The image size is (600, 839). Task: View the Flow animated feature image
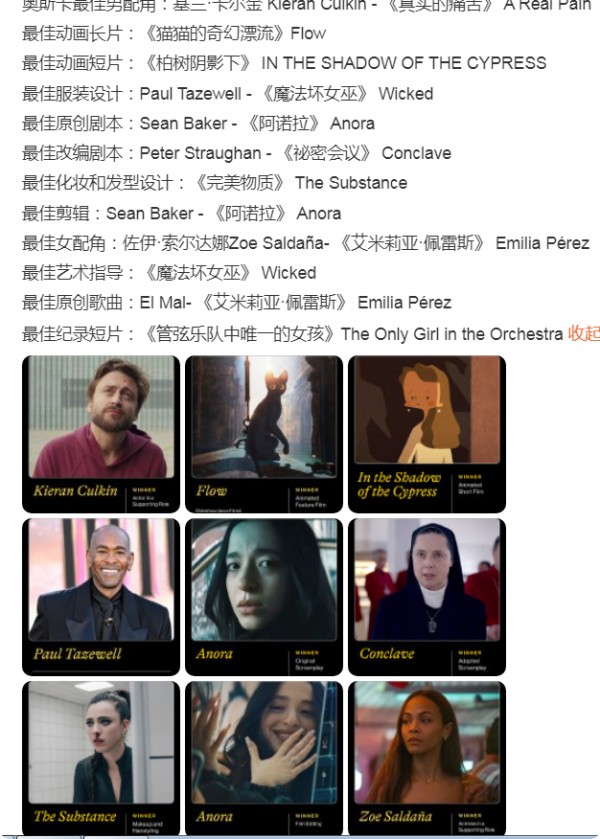coord(264,434)
